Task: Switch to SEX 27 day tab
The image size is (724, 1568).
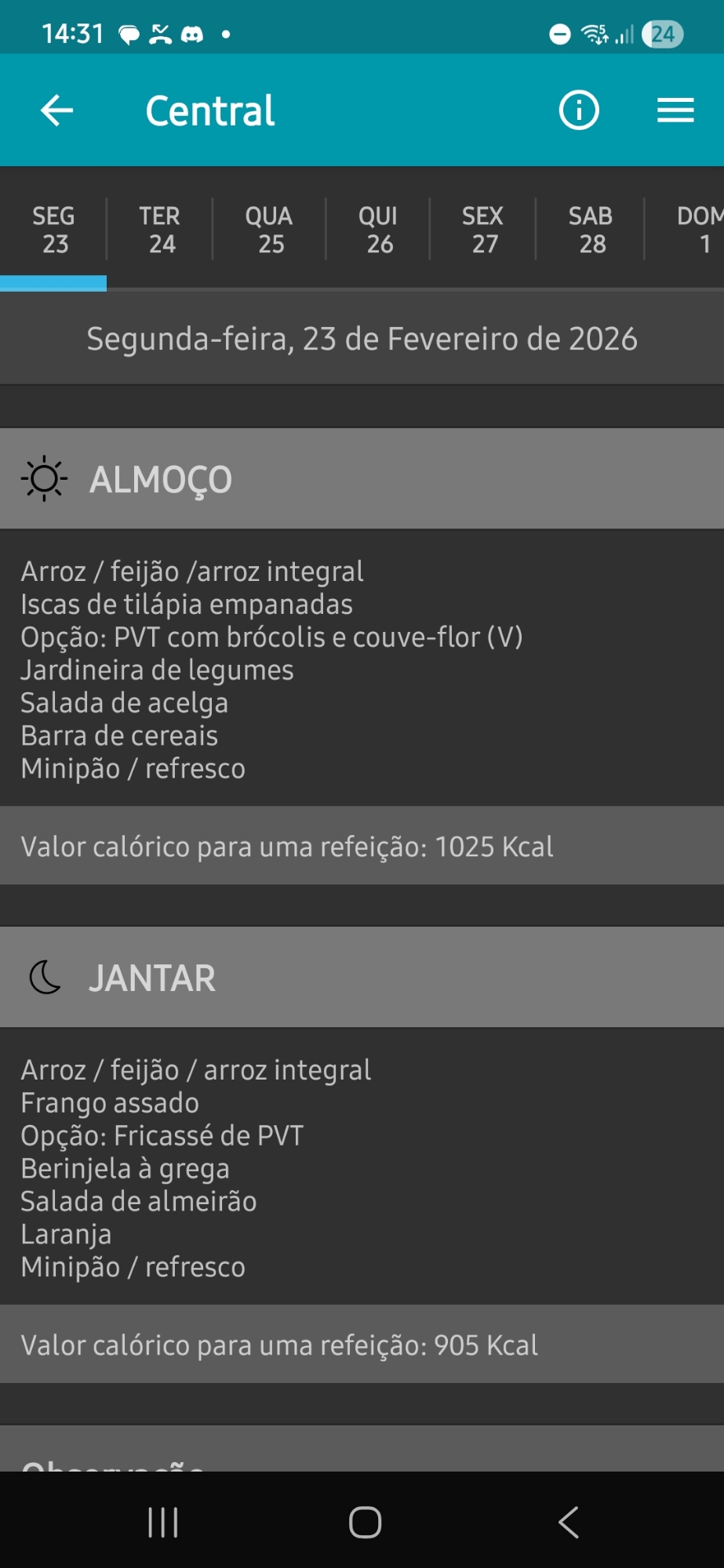Action: (483, 230)
